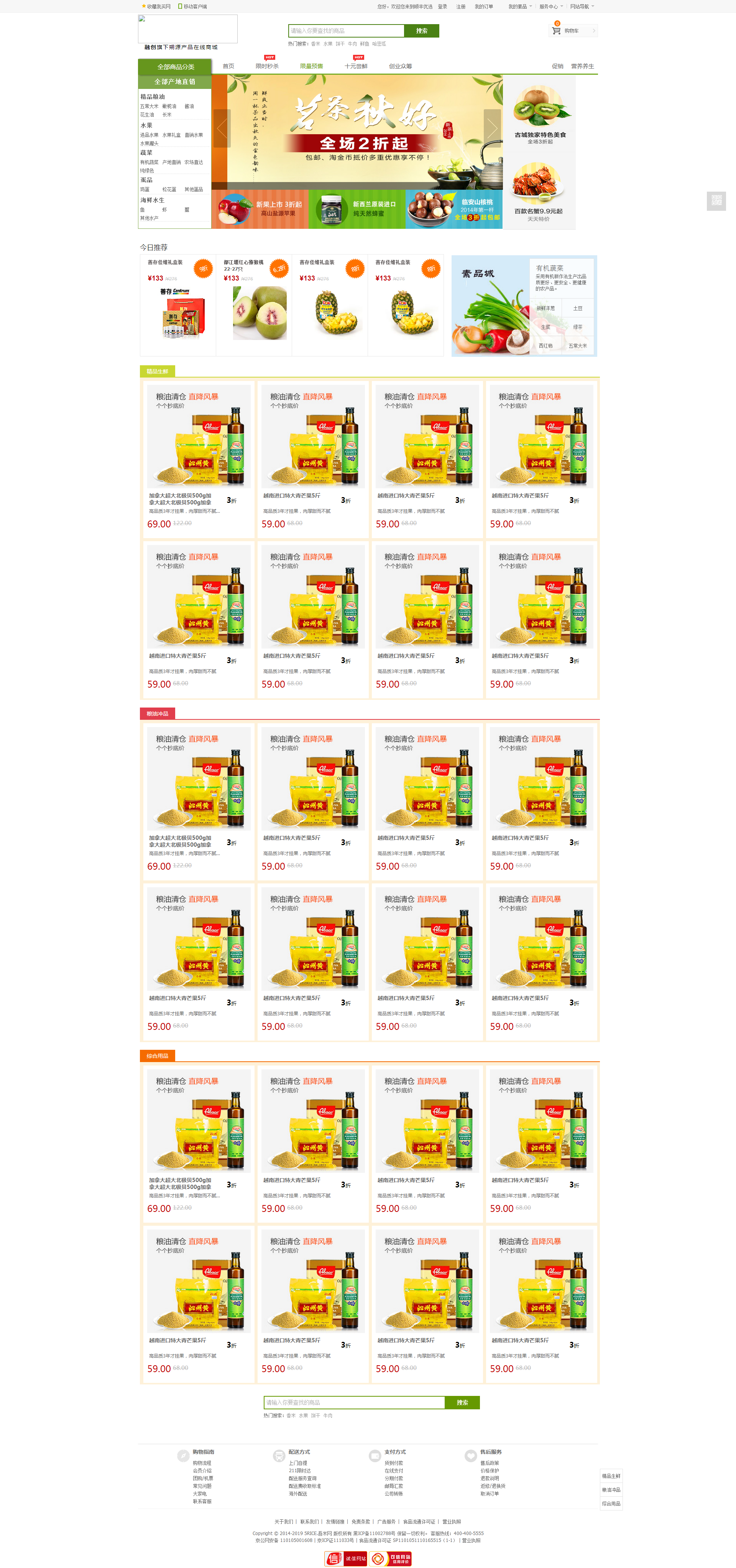Switch to the 限时秒杀 tab
The height and width of the screenshot is (1568, 736).
point(267,66)
